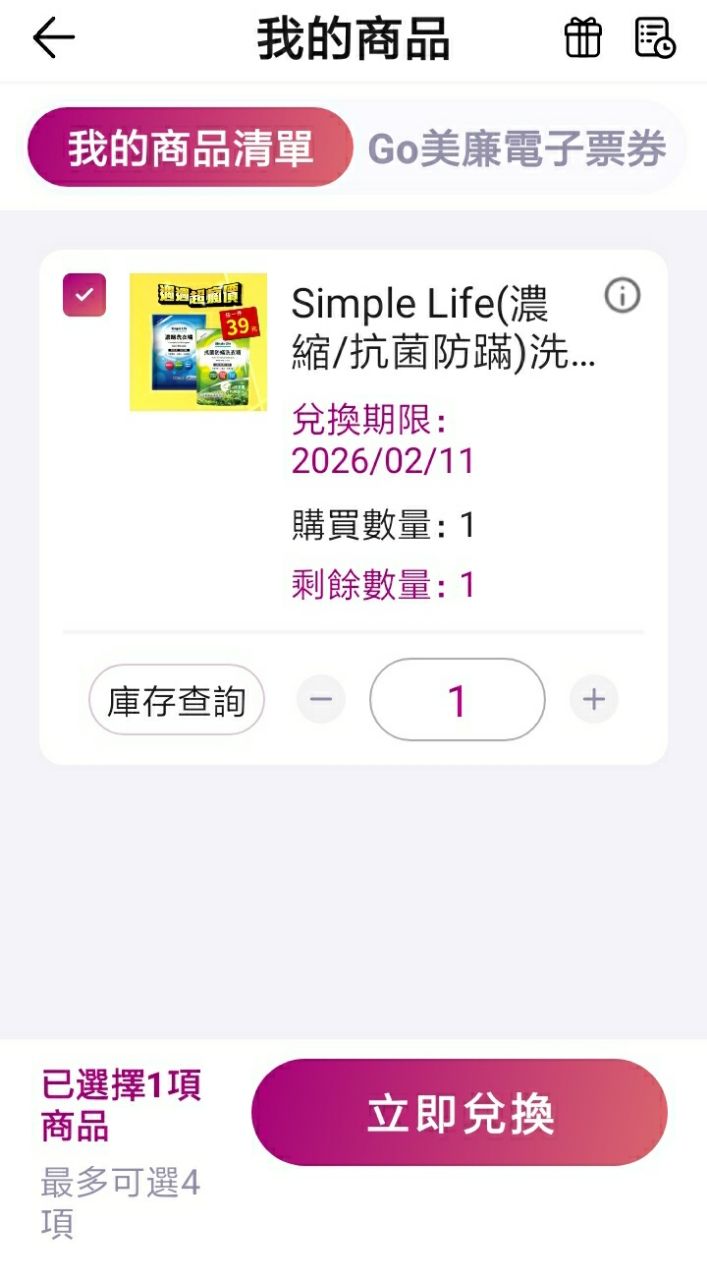Uncheck the Simple Life product checkbox
The image size is (707, 1280).
(x=84, y=295)
